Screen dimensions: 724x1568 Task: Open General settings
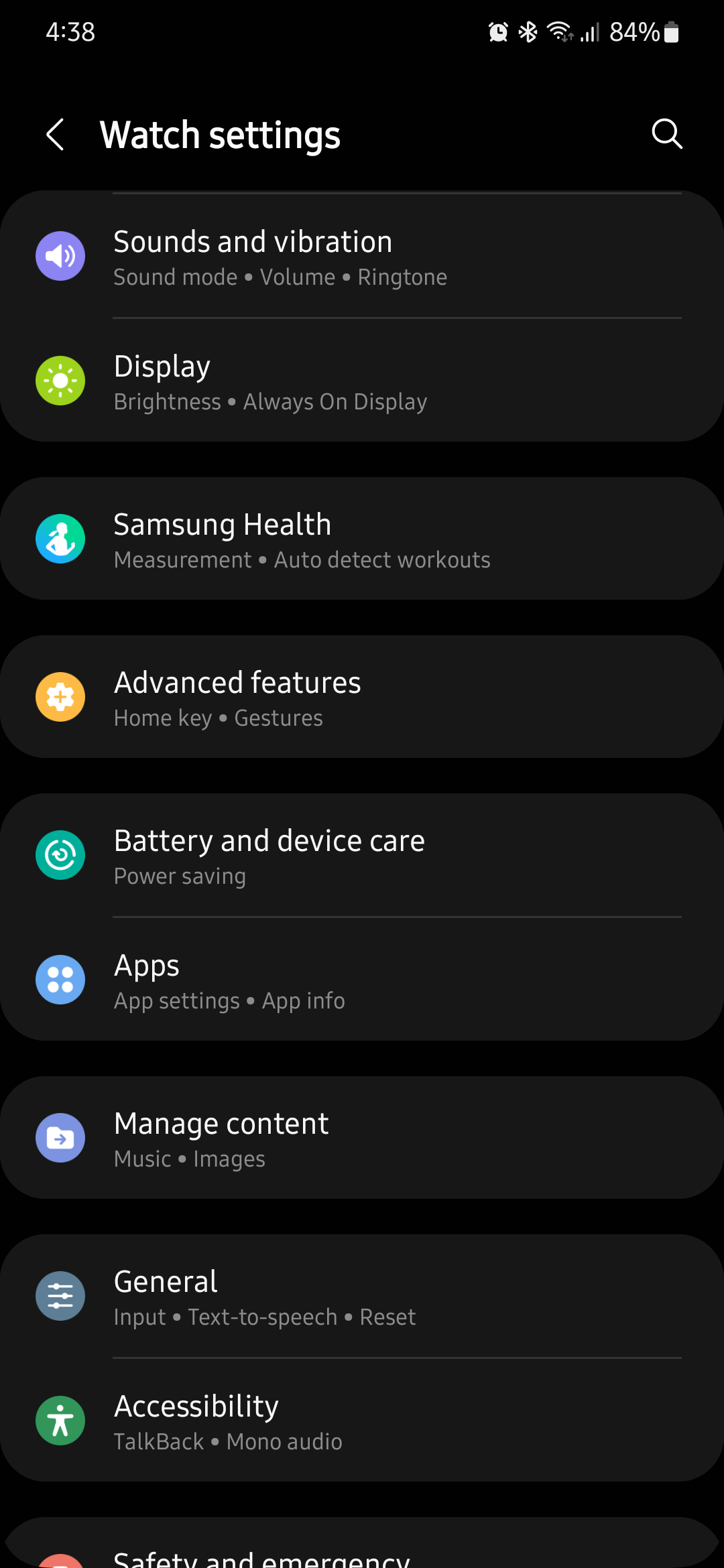click(x=362, y=1297)
